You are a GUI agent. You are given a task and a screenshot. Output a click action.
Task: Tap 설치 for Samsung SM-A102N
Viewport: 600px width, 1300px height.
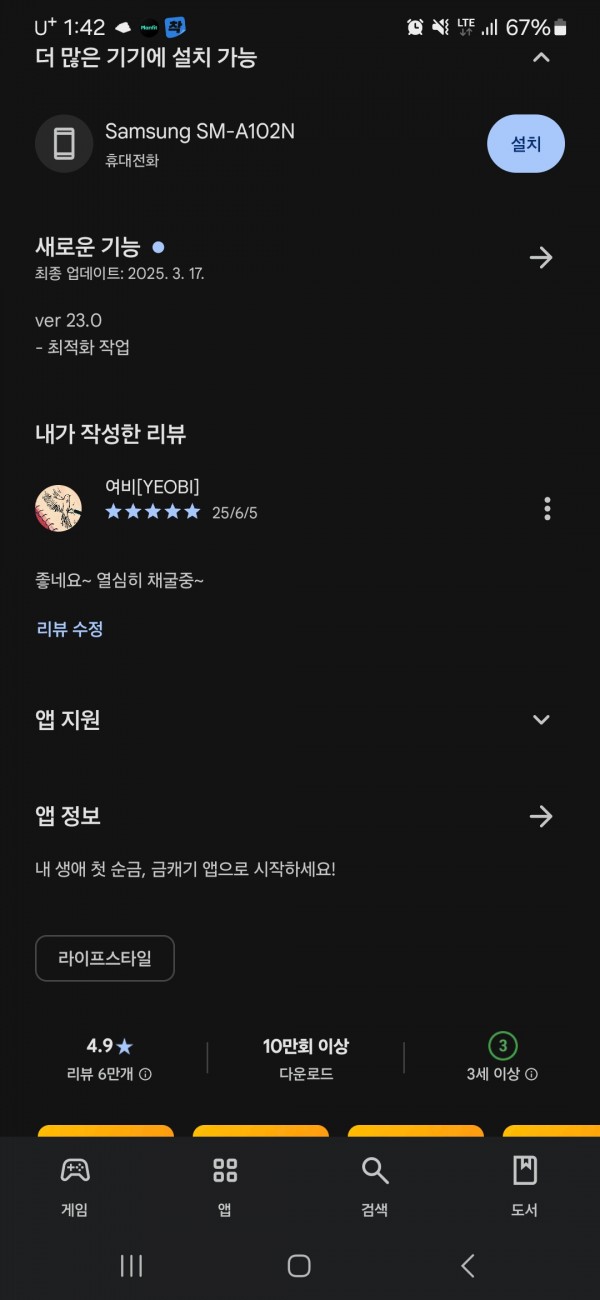526,144
